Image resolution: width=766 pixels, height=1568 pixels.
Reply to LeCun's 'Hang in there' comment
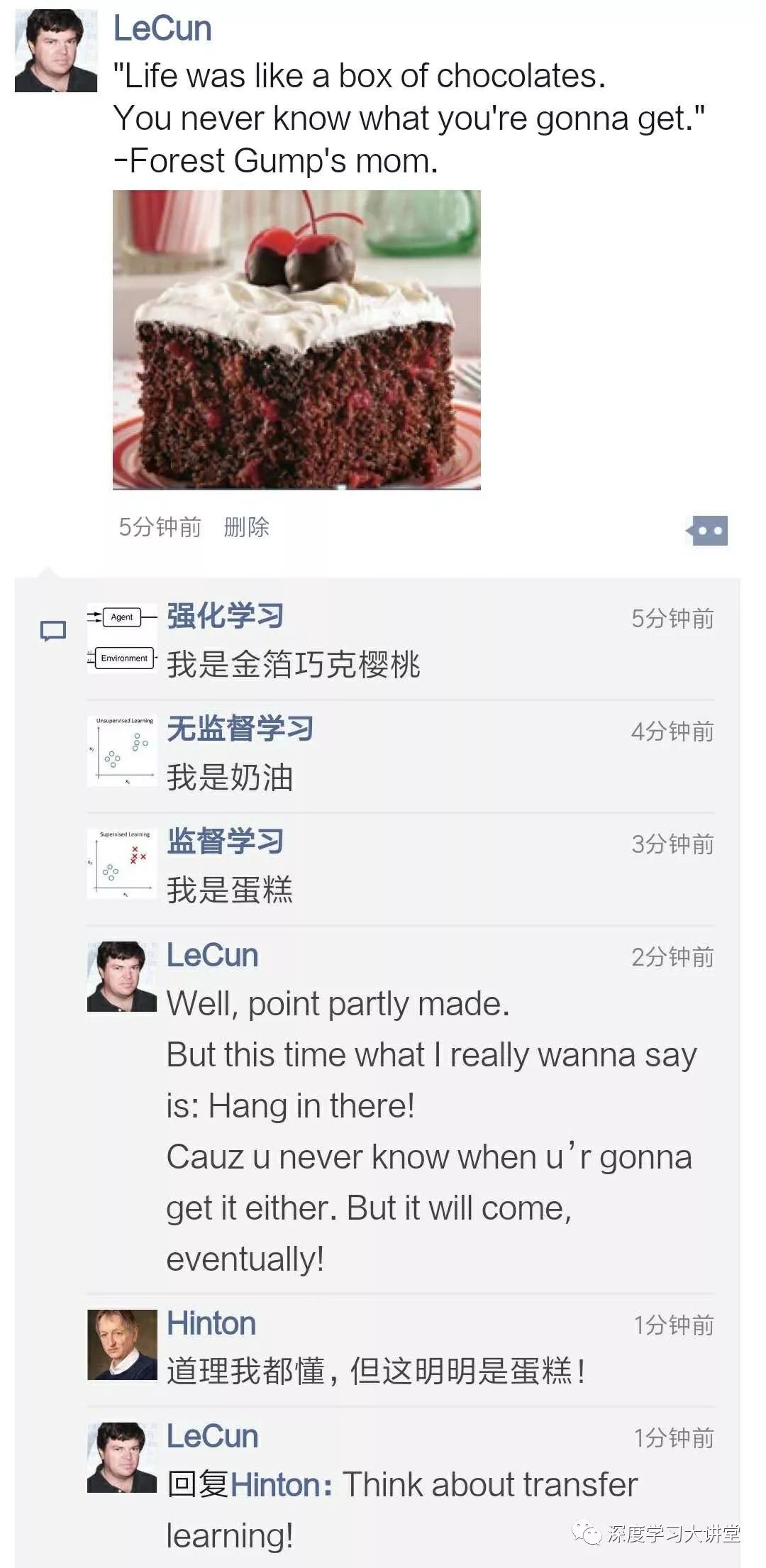click(x=426, y=1107)
